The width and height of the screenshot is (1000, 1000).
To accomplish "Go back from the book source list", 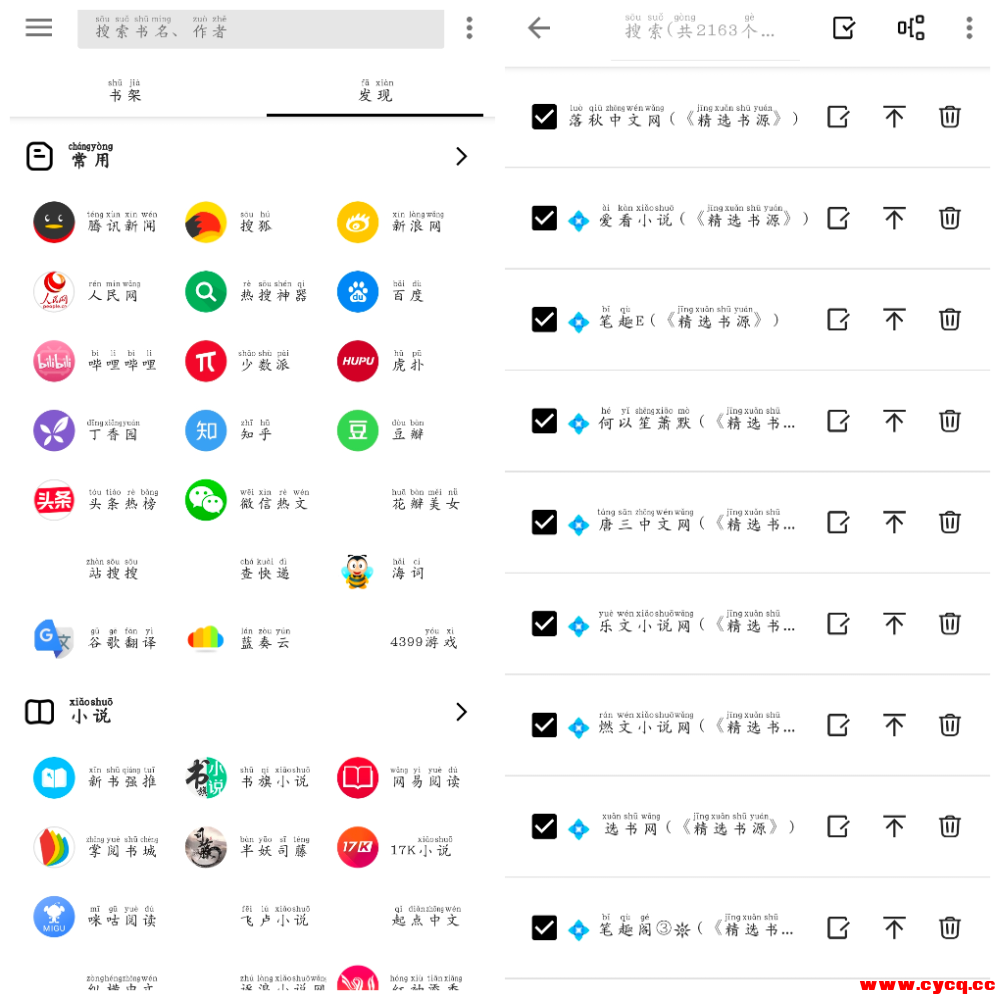I will coord(539,28).
